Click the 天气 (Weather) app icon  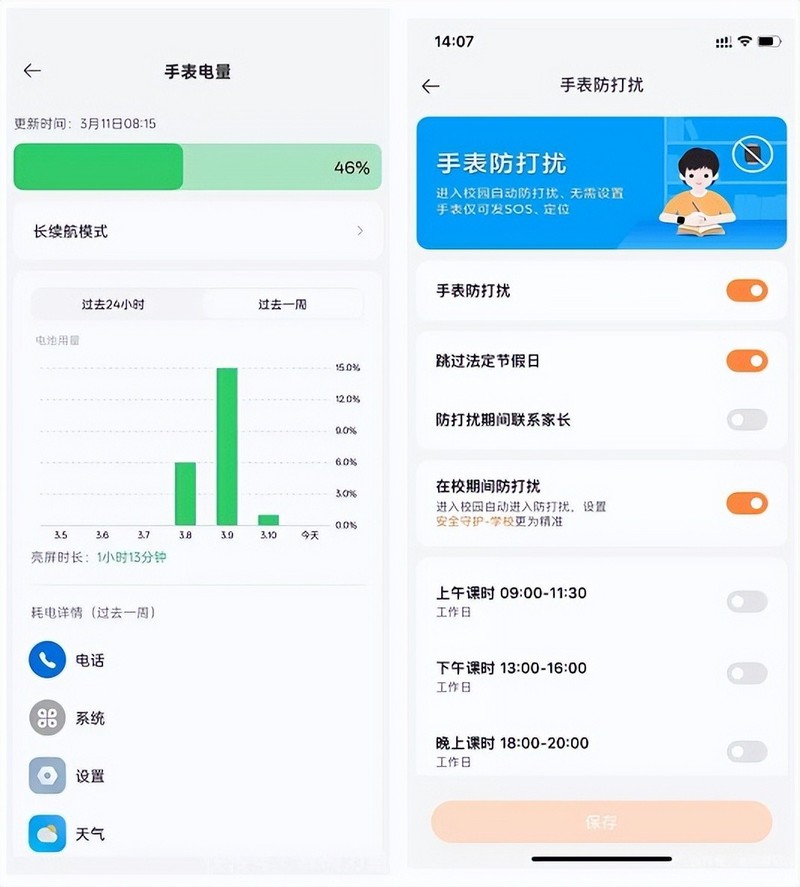pos(47,833)
